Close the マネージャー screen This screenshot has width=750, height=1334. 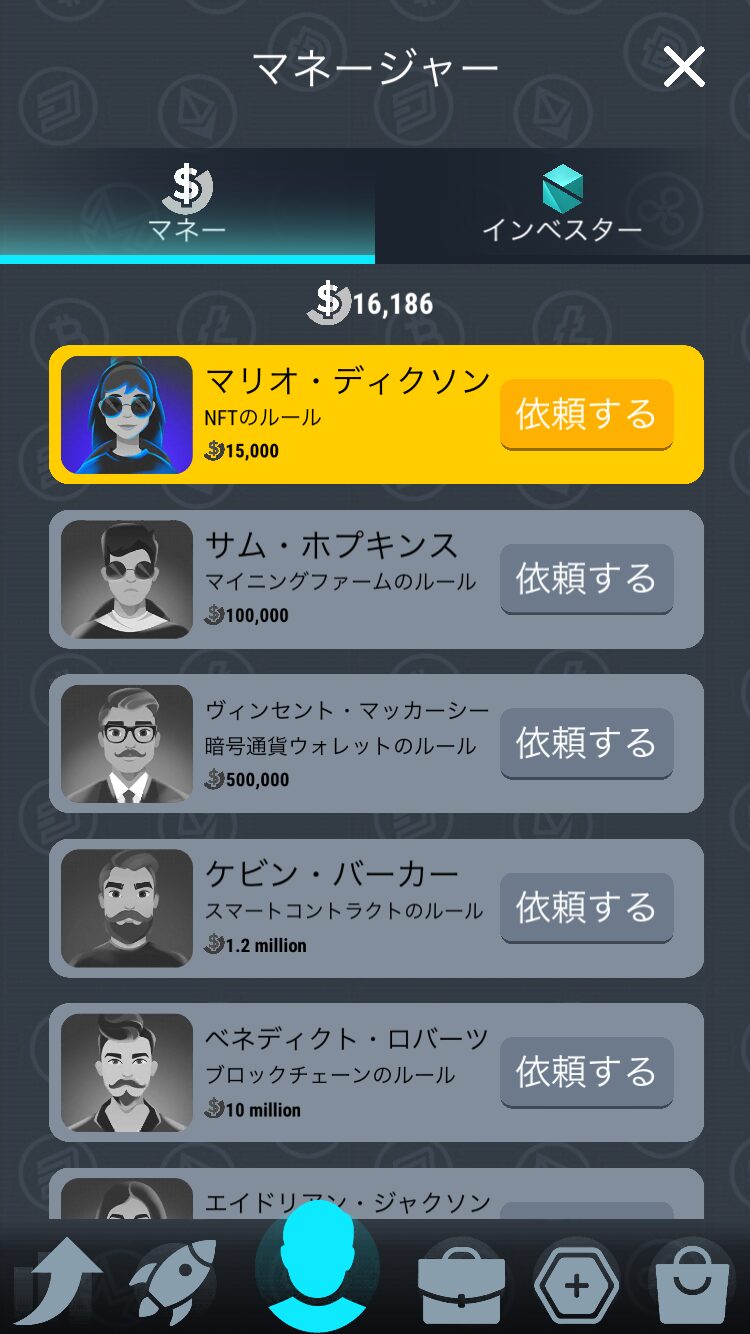point(684,68)
